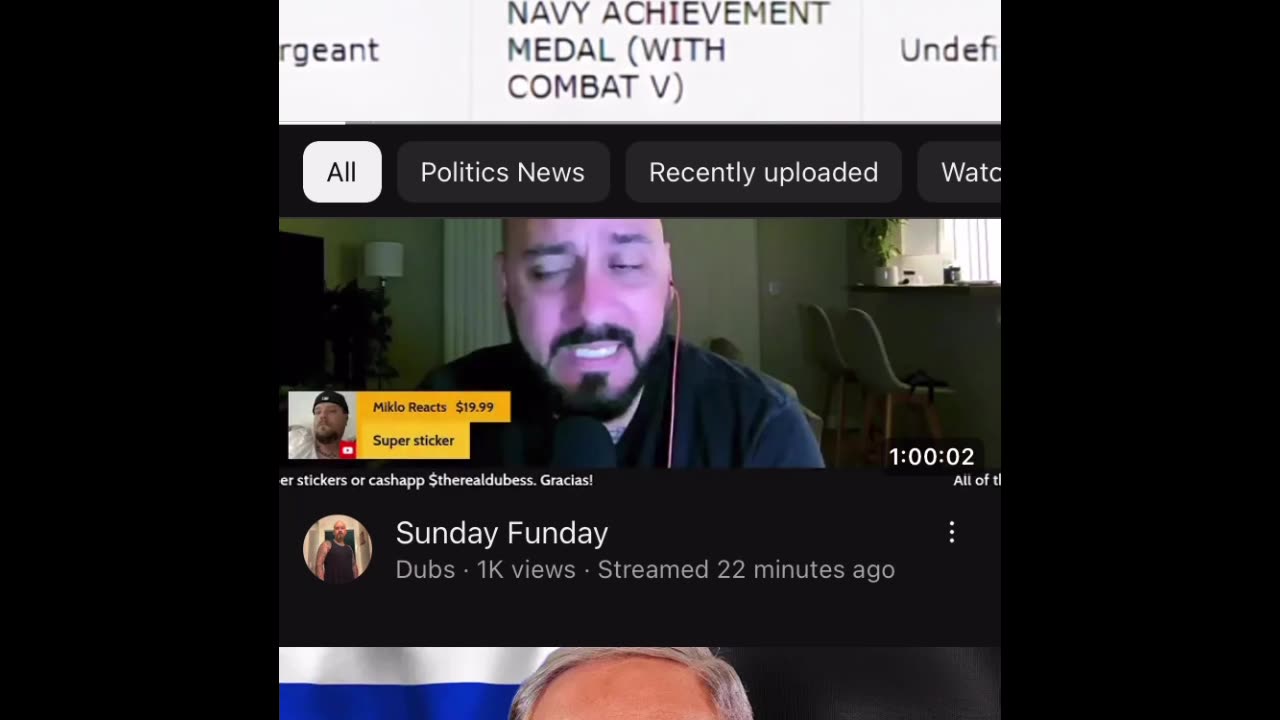The image size is (1280, 720).
Task: Open the video below Sunday Funday
Action: coord(640,684)
